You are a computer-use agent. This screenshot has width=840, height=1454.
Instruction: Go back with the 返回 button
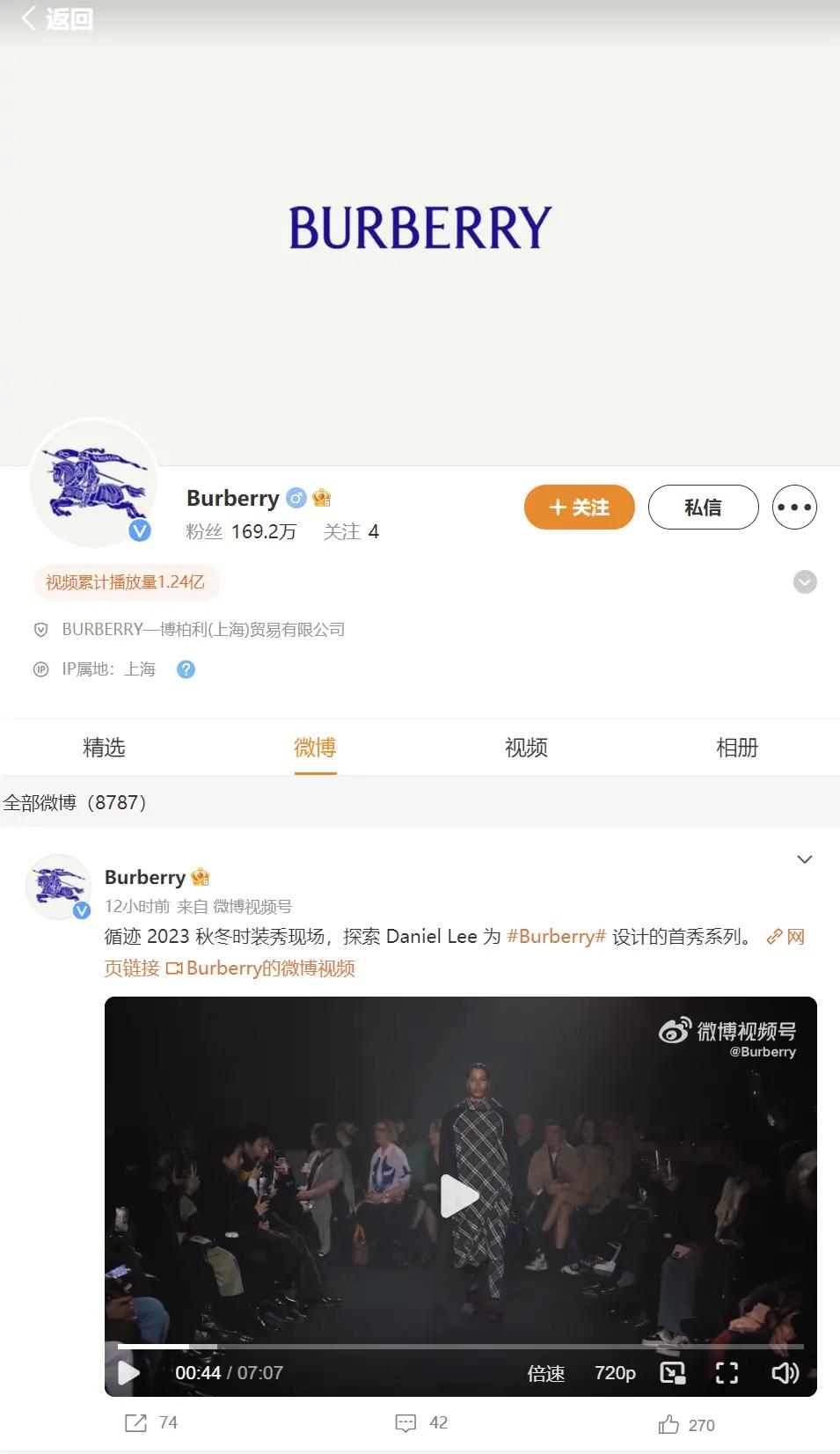click(57, 18)
